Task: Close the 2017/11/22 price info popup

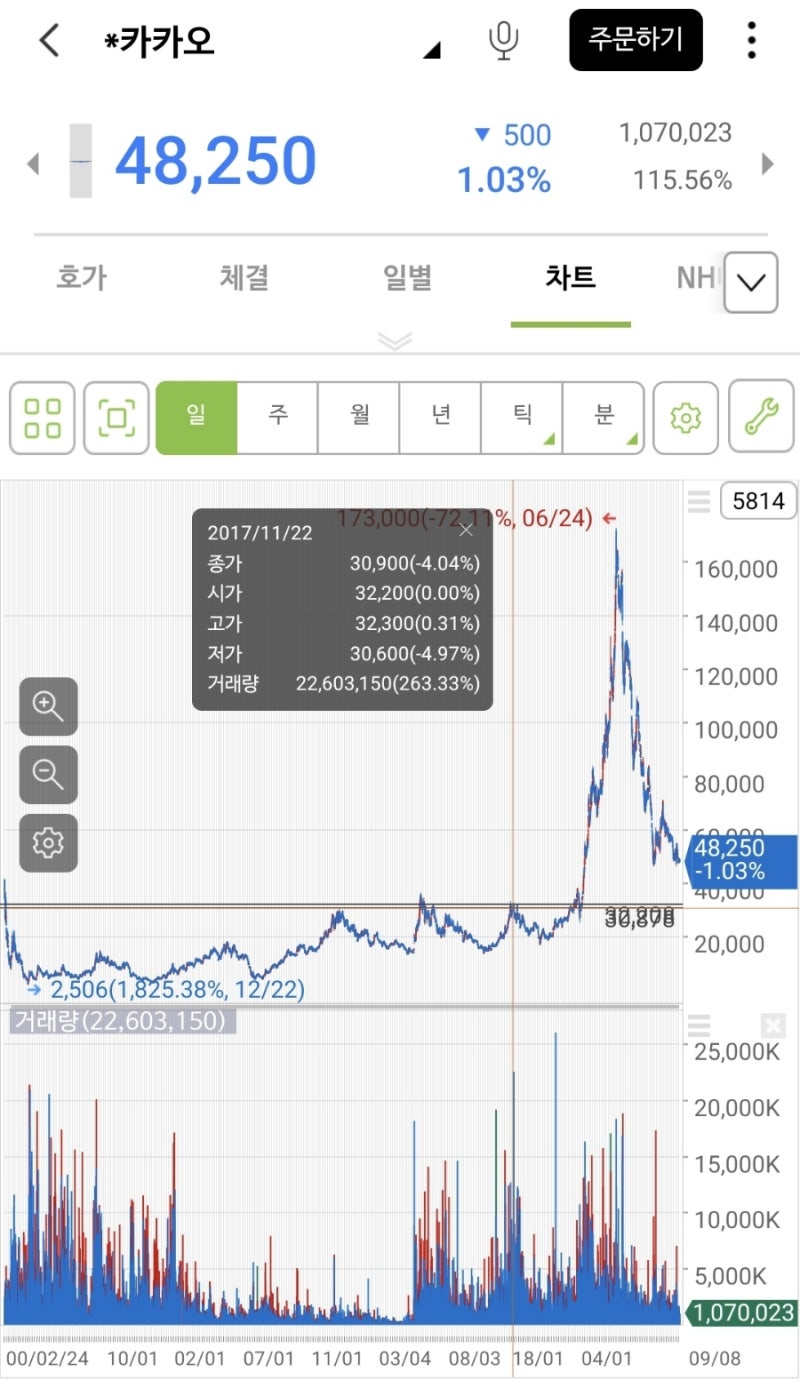Action: [x=466, y=531]
